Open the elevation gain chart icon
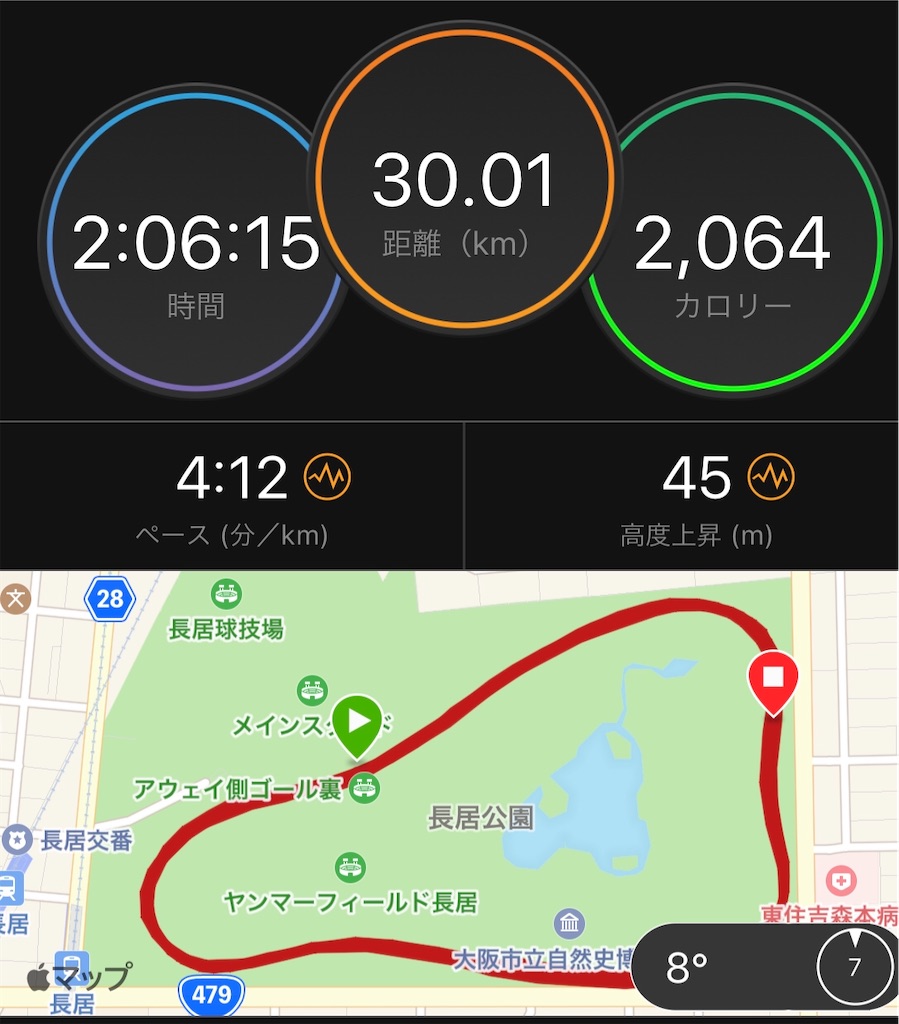 [x=771, y=479]
